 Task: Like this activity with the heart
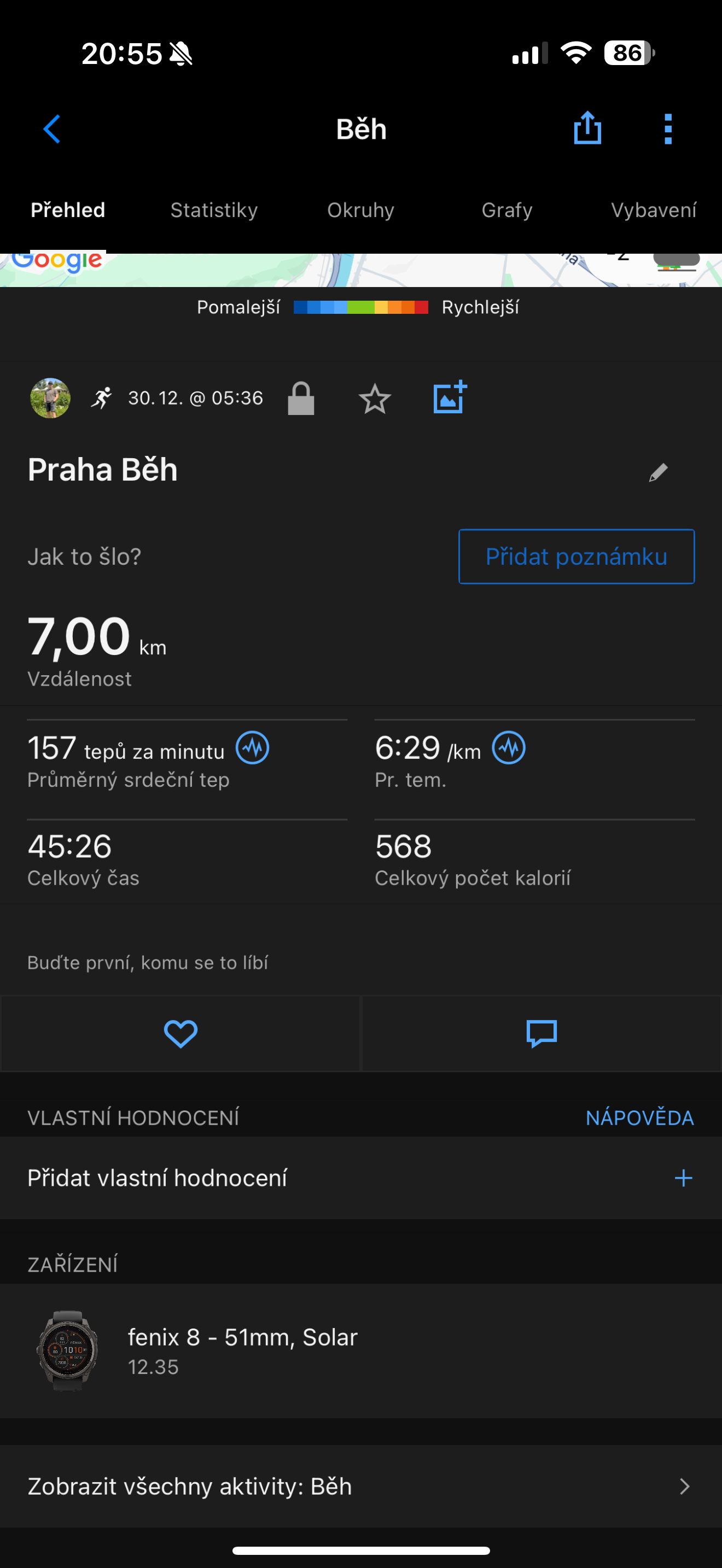pyautogui.click(x=180, y=1033)
